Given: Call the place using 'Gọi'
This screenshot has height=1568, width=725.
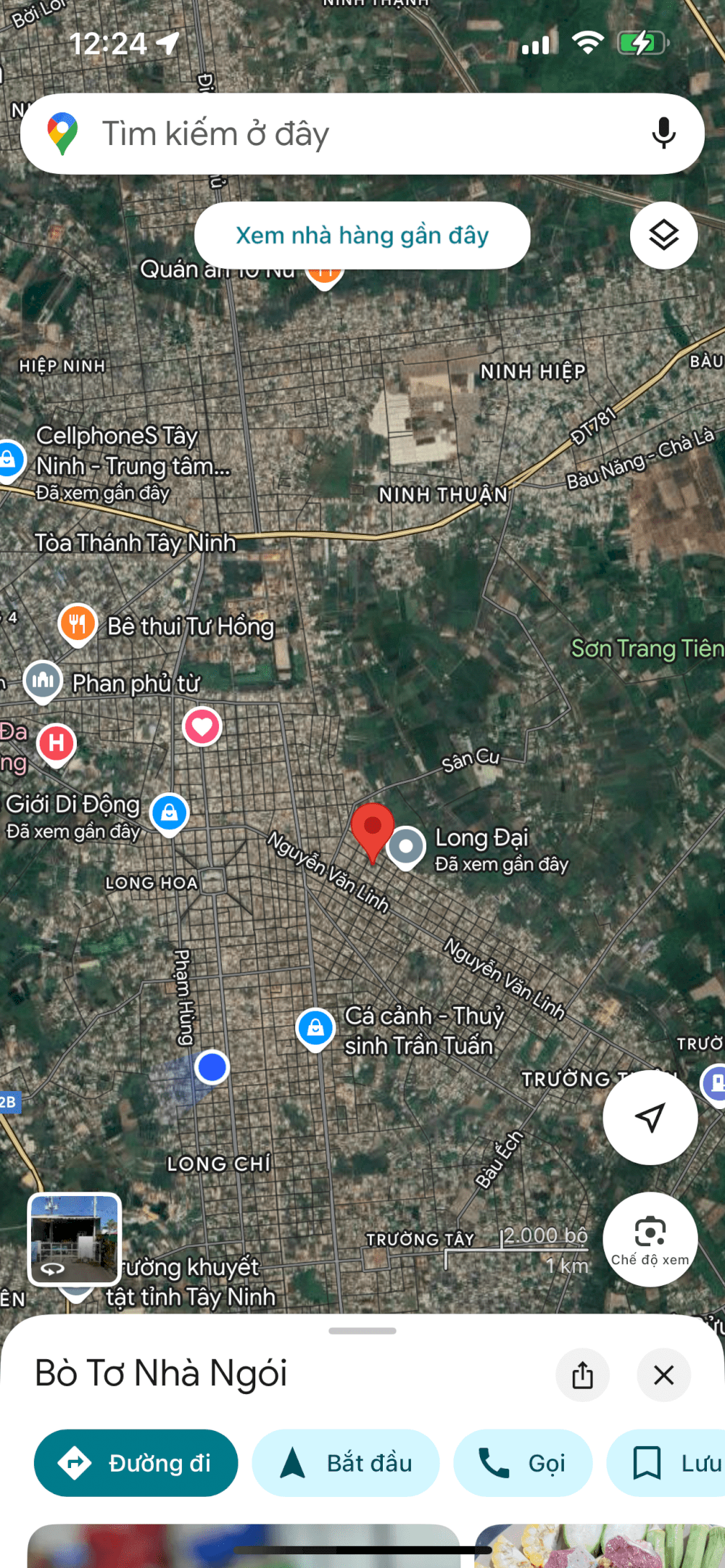Looking at the screenshot, I should pos(523,1463).
